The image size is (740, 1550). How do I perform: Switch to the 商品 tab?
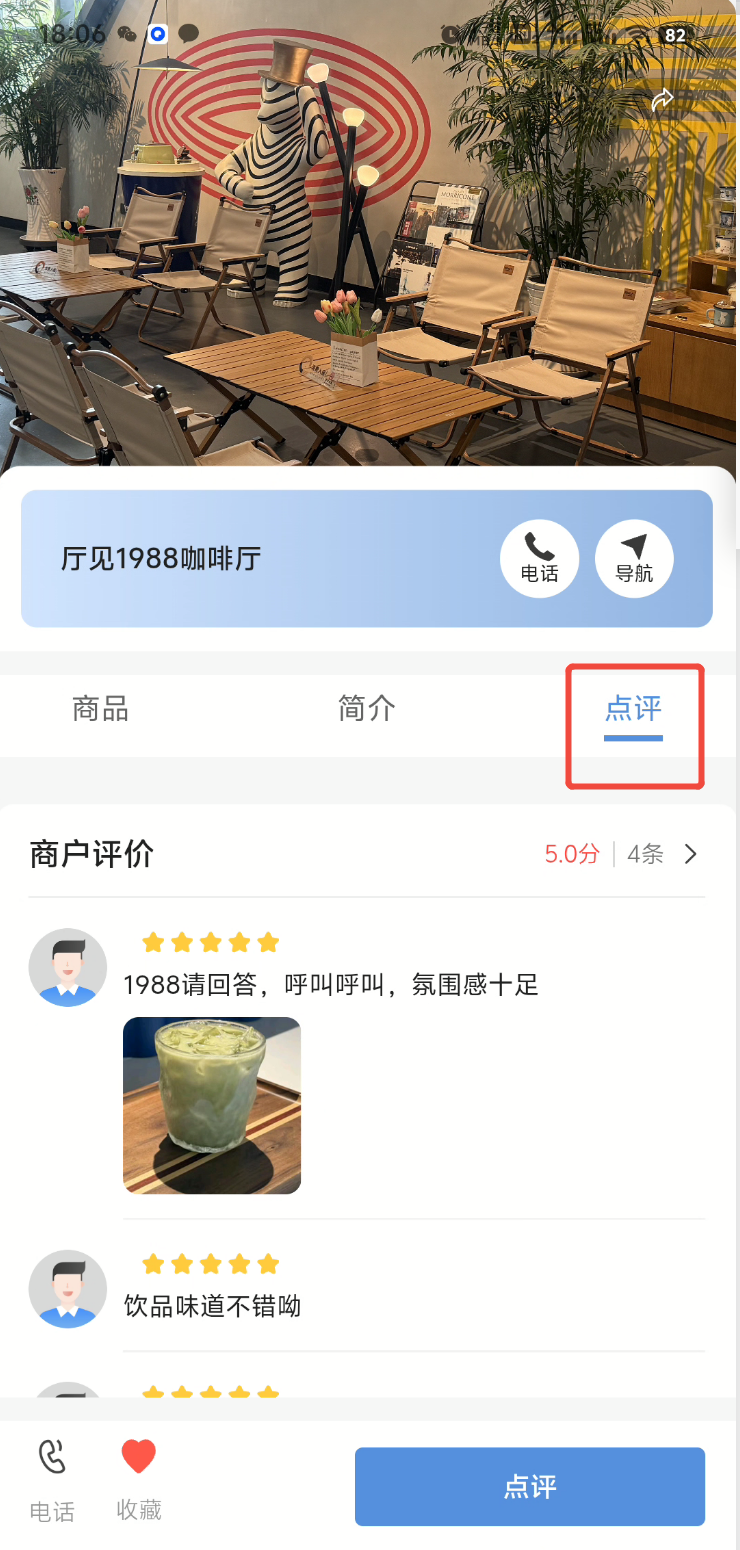(100, 709)
